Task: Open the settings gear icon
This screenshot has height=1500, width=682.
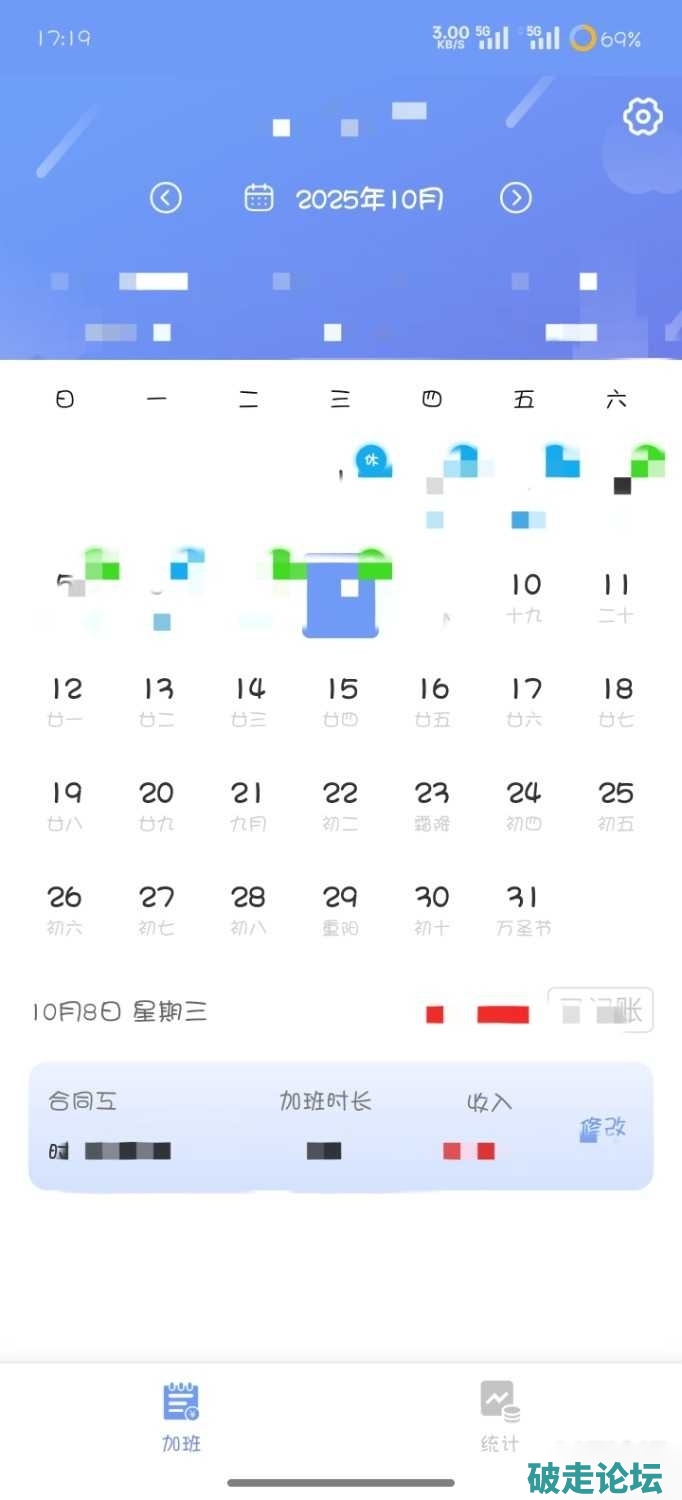Action: point(642,118)
